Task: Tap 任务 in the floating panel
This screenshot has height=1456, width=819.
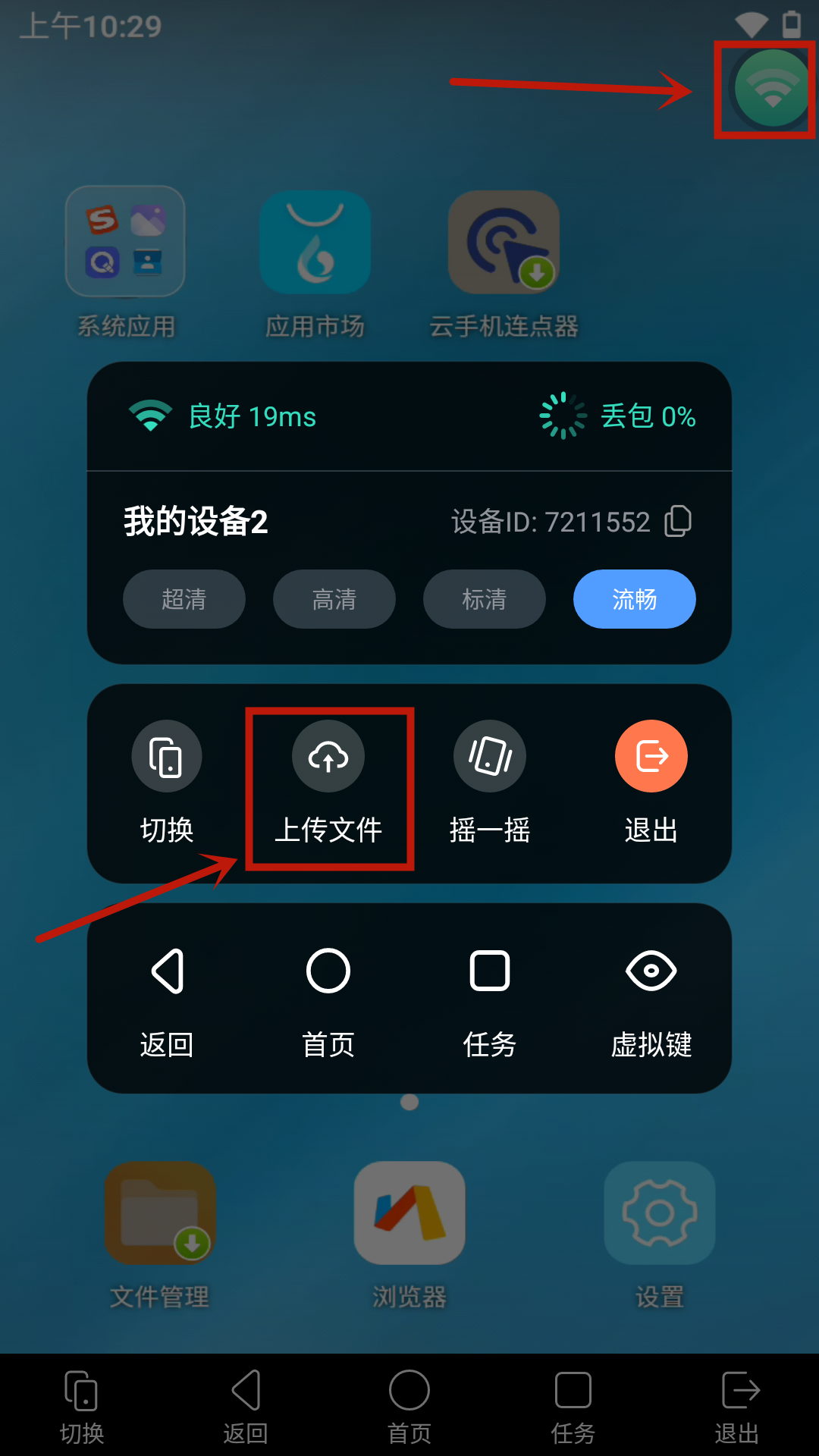Action: 490,993
